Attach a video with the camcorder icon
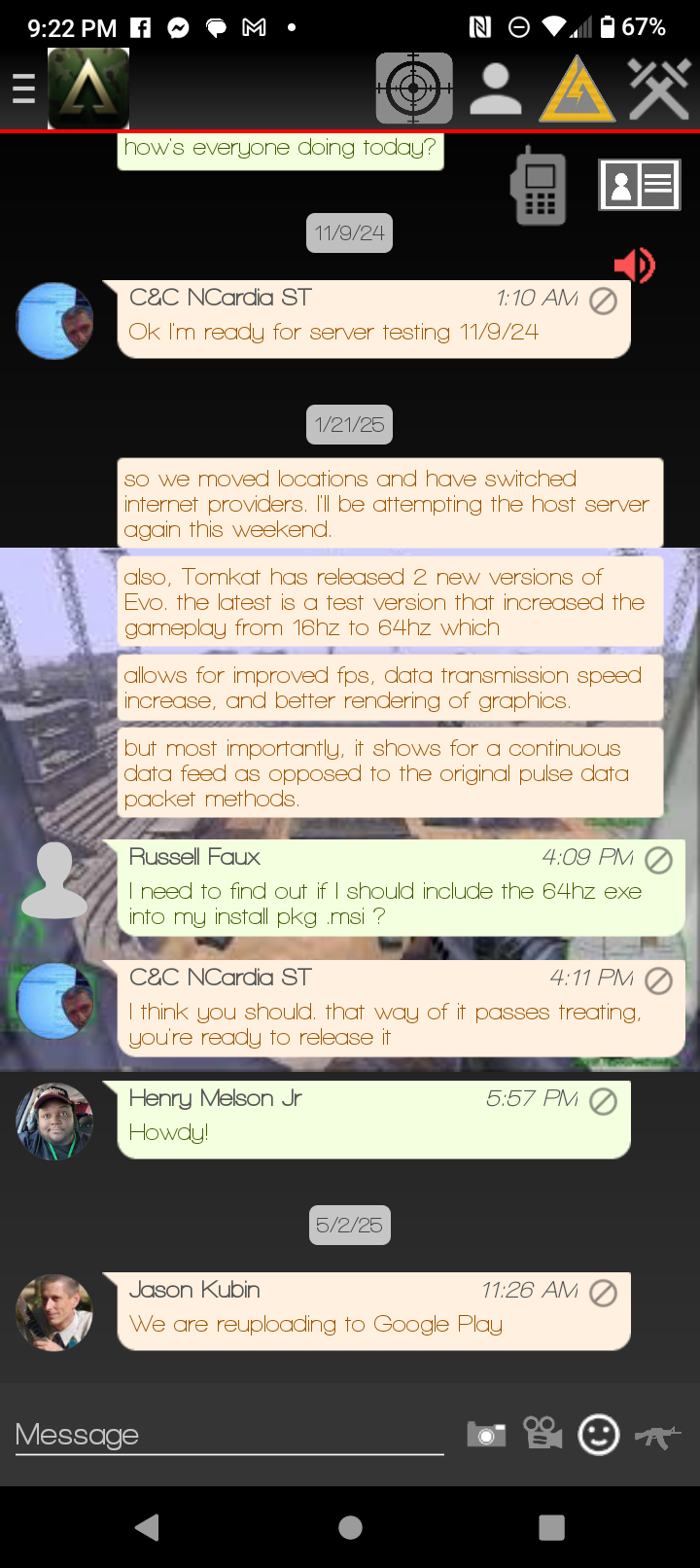The width and height of the screenshot is (700, 1568). [542, 1434]
